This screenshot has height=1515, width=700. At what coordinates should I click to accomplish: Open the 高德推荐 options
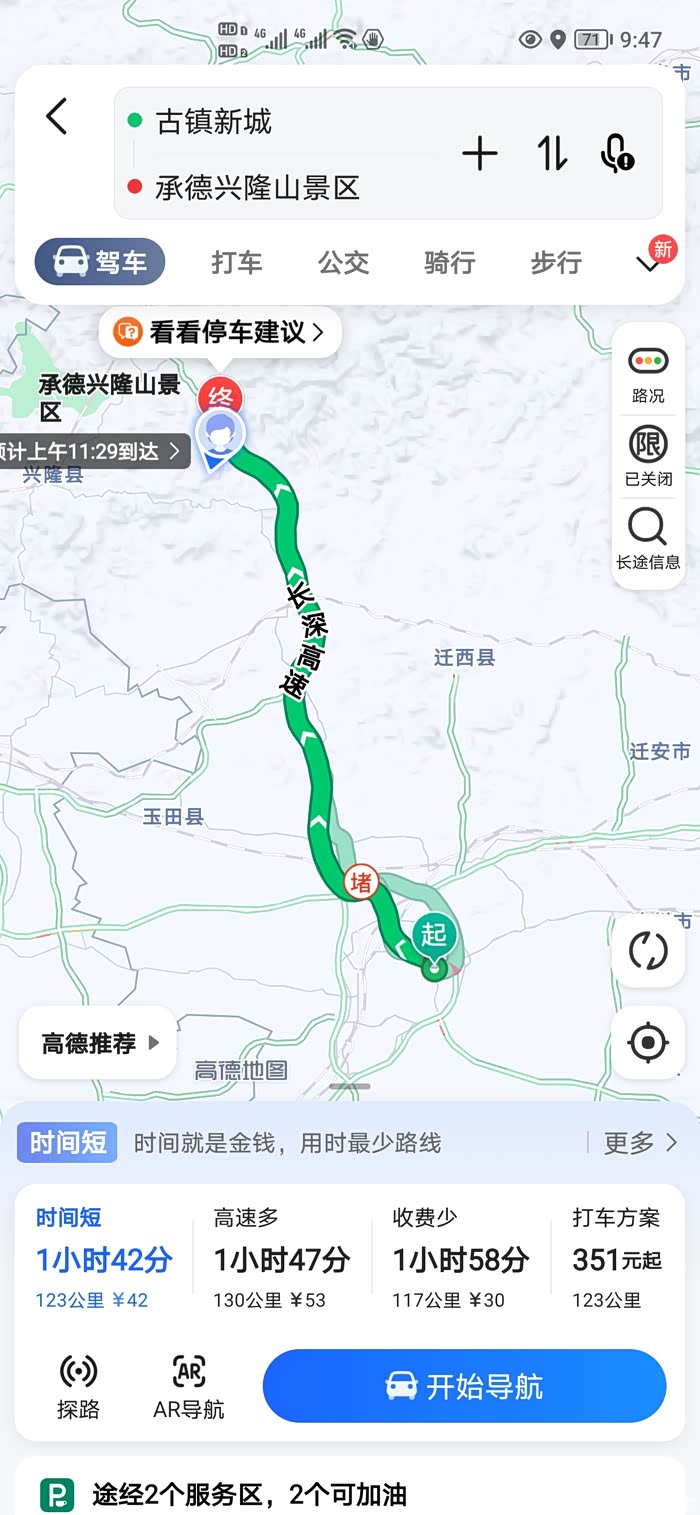(x=98, y=1043)
